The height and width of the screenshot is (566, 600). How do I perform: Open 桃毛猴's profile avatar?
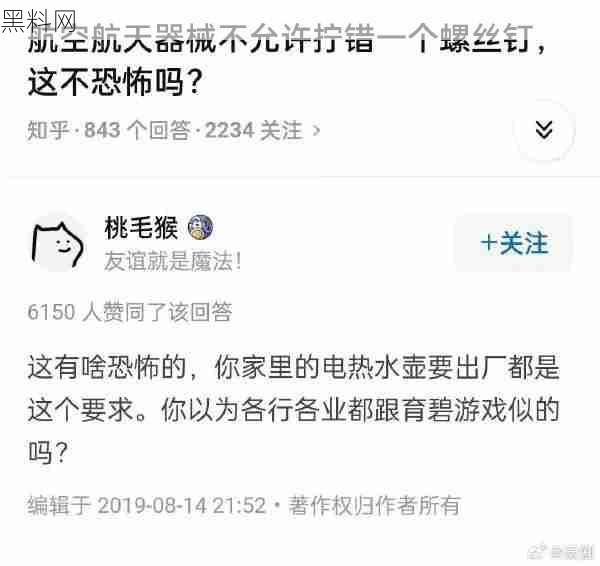(58, 243)
